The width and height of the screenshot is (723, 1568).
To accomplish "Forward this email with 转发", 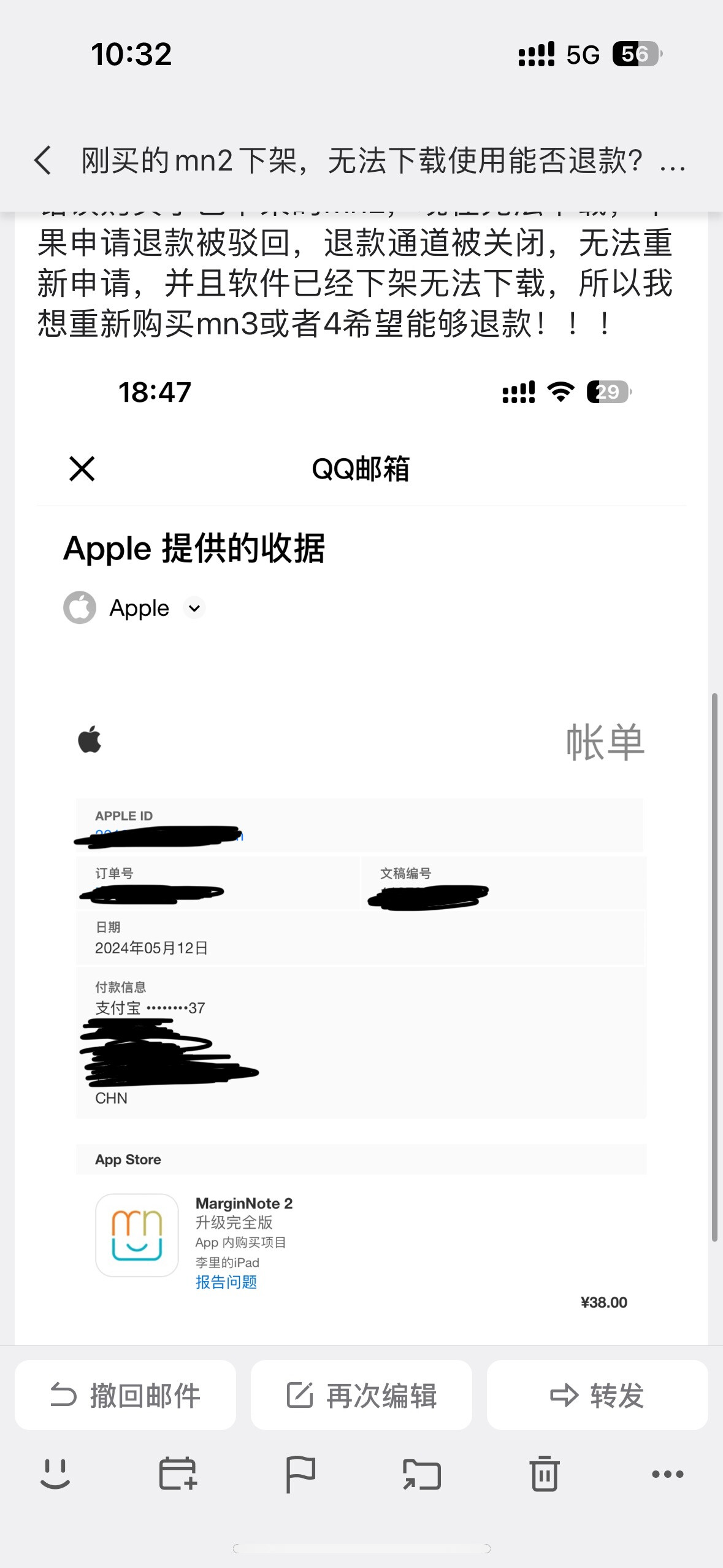I will click(x=597, y=1396).
